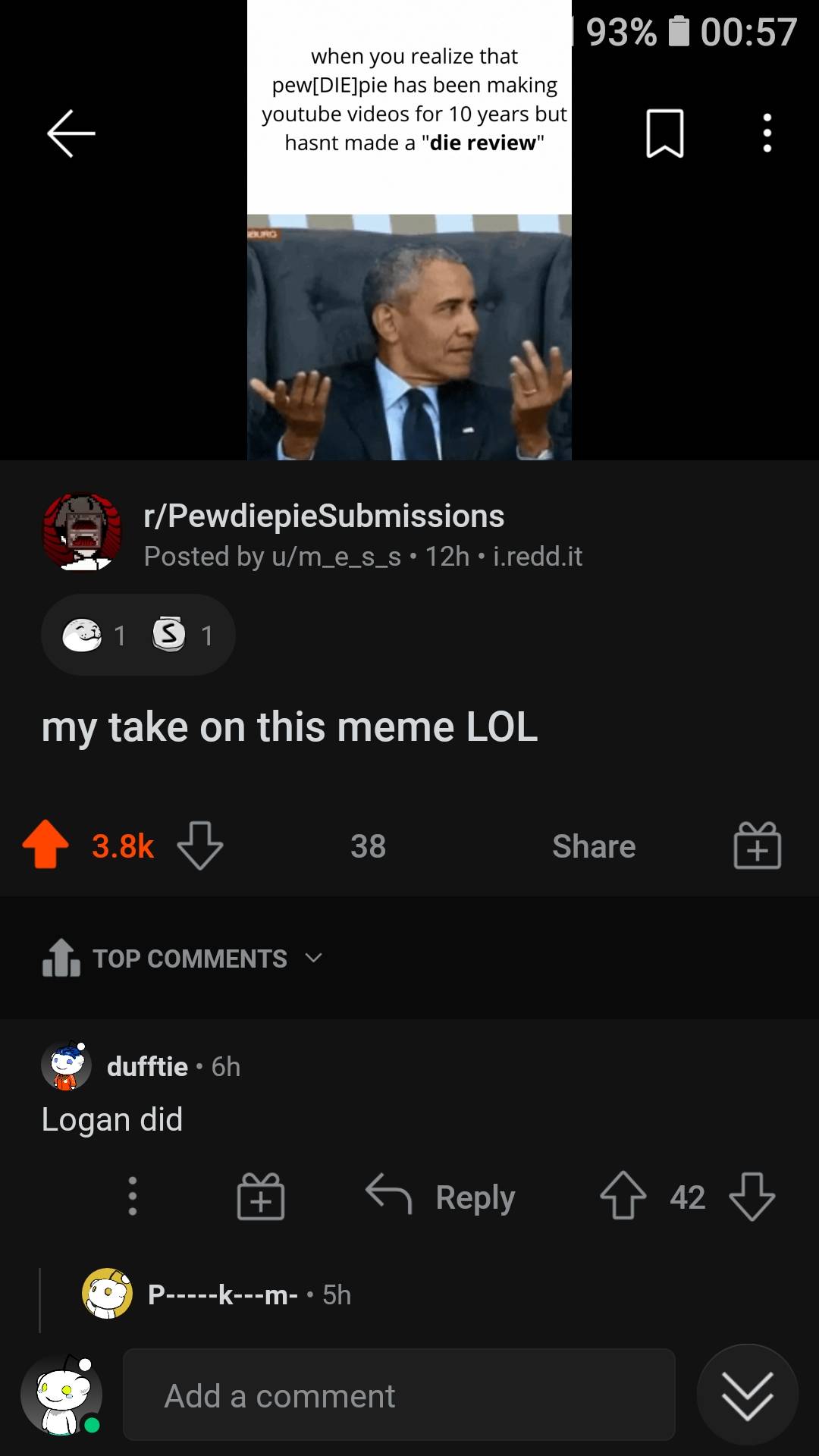Open dufftie's profile
The width and height of the screenshot is (819, 1456).
147,1066
